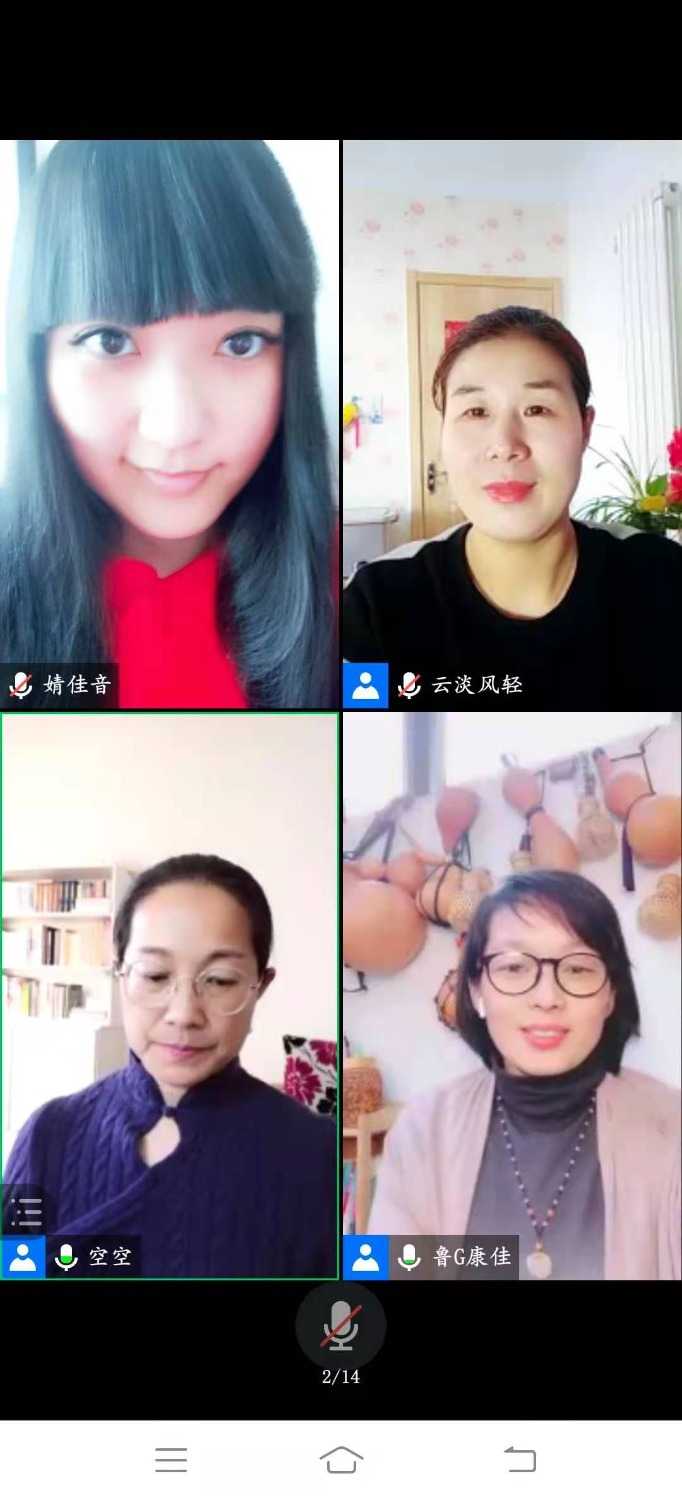Open 婧佳音's video tile
The image size is (682, 1500).
click(169, 420)
